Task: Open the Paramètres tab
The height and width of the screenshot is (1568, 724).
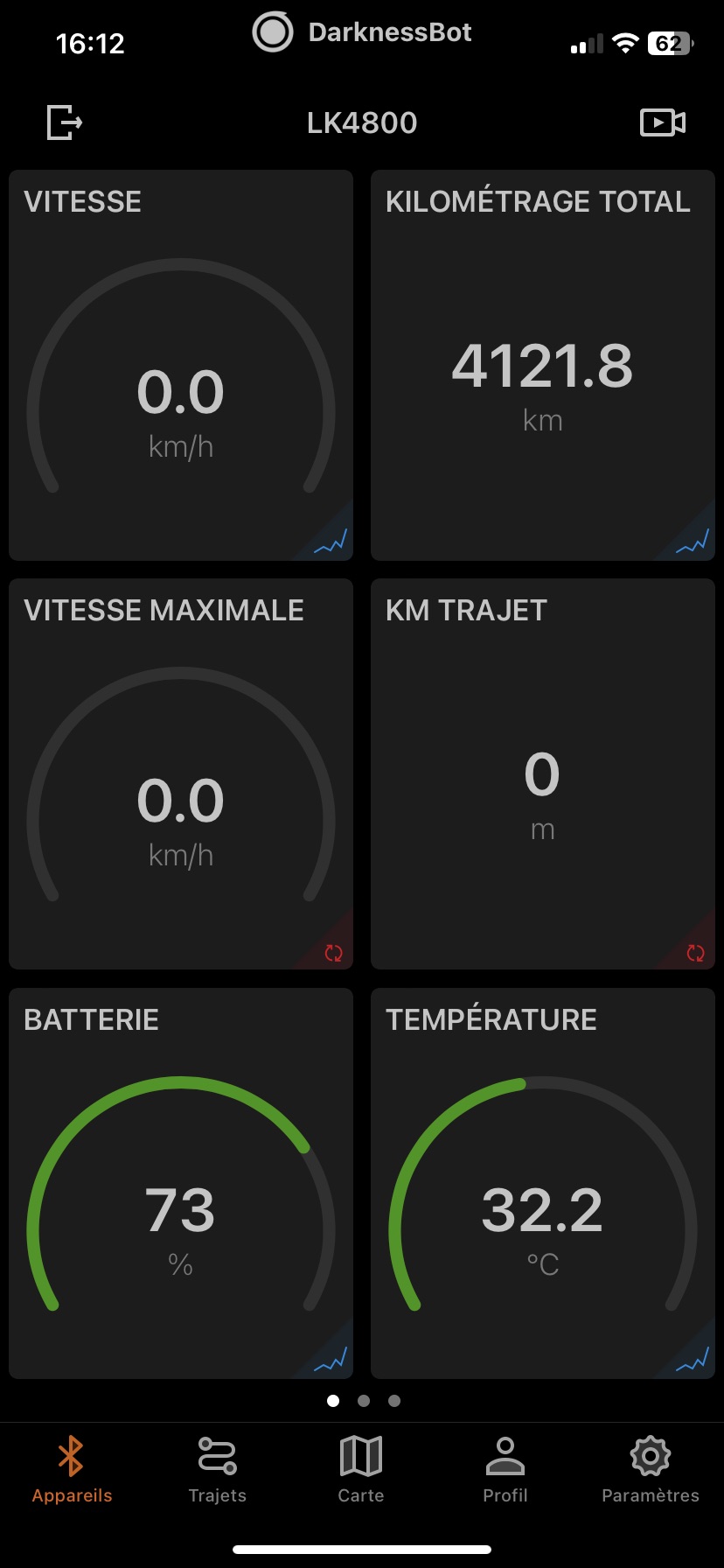Action: (x=651, y=1470)
